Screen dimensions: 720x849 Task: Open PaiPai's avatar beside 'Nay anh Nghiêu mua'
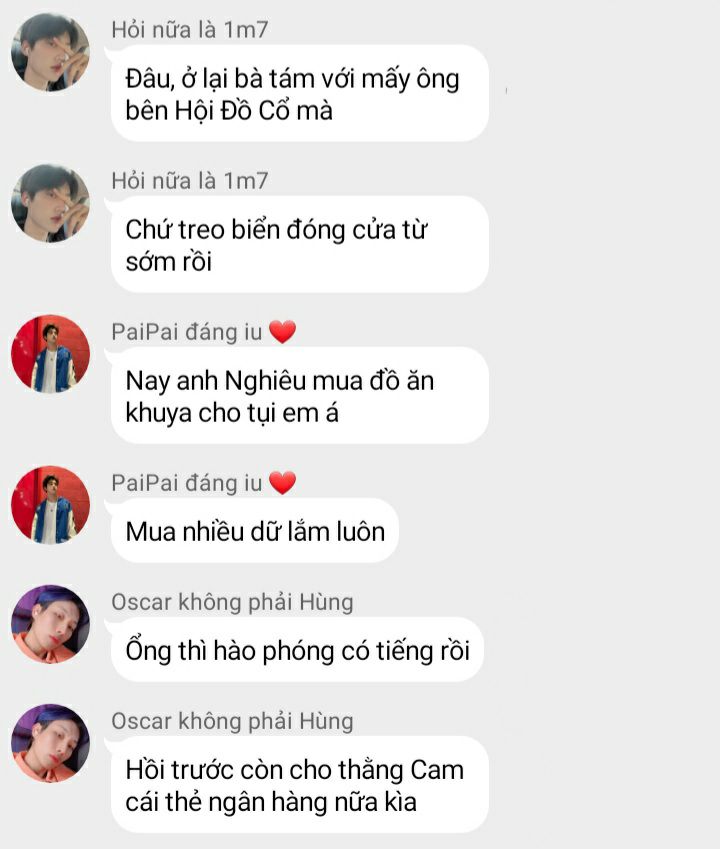(50, 354)
